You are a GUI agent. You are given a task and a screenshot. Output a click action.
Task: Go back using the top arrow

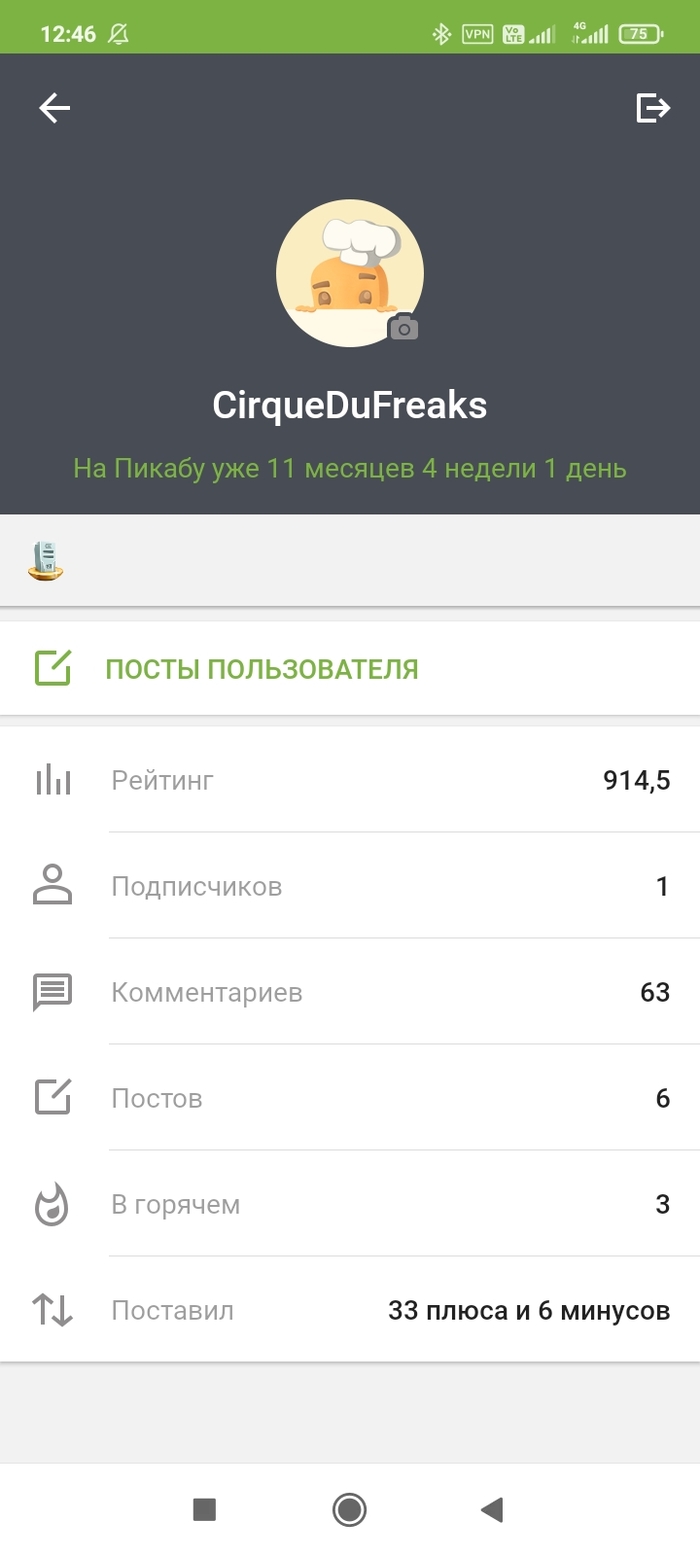[54, 108]
